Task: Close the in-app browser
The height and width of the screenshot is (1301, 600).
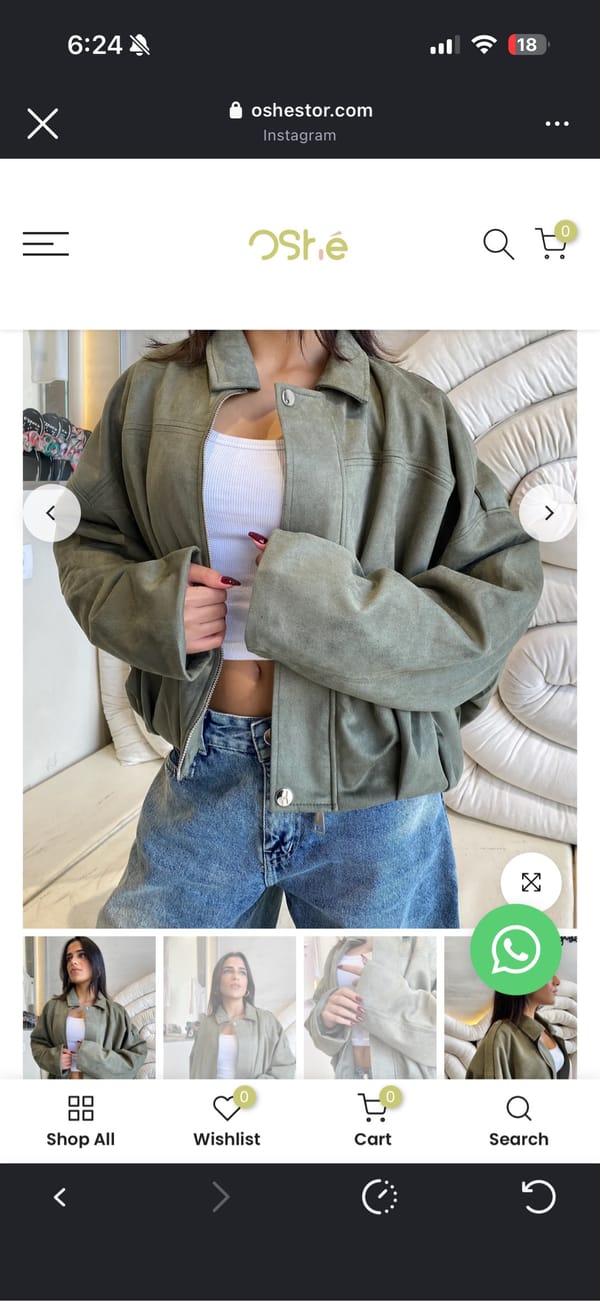Action: tap(42, 124)
